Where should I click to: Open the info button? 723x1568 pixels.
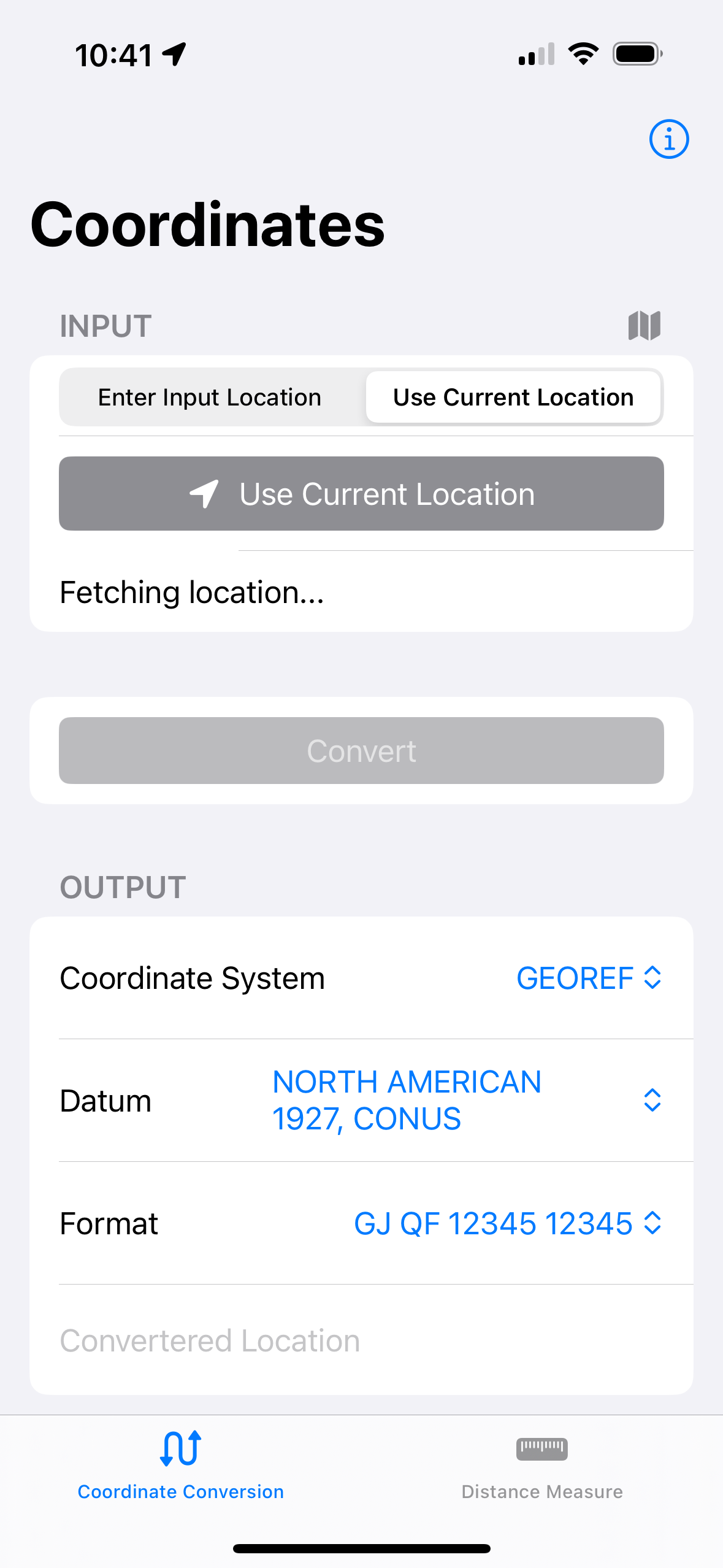[x=668, y=139]
